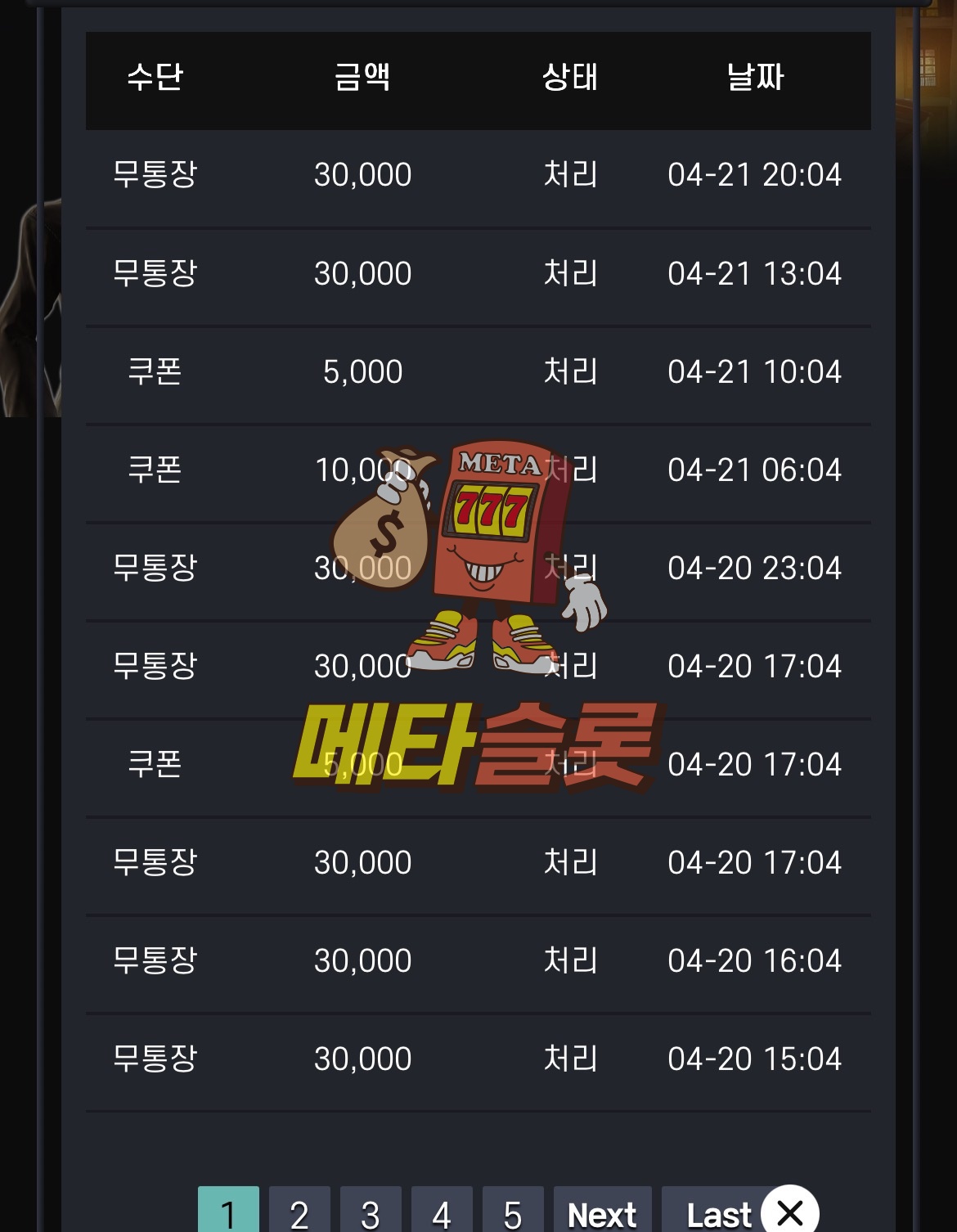Open page 4 of results
This screenshot has height=1232, width=957.
(x=442, y=1212)
